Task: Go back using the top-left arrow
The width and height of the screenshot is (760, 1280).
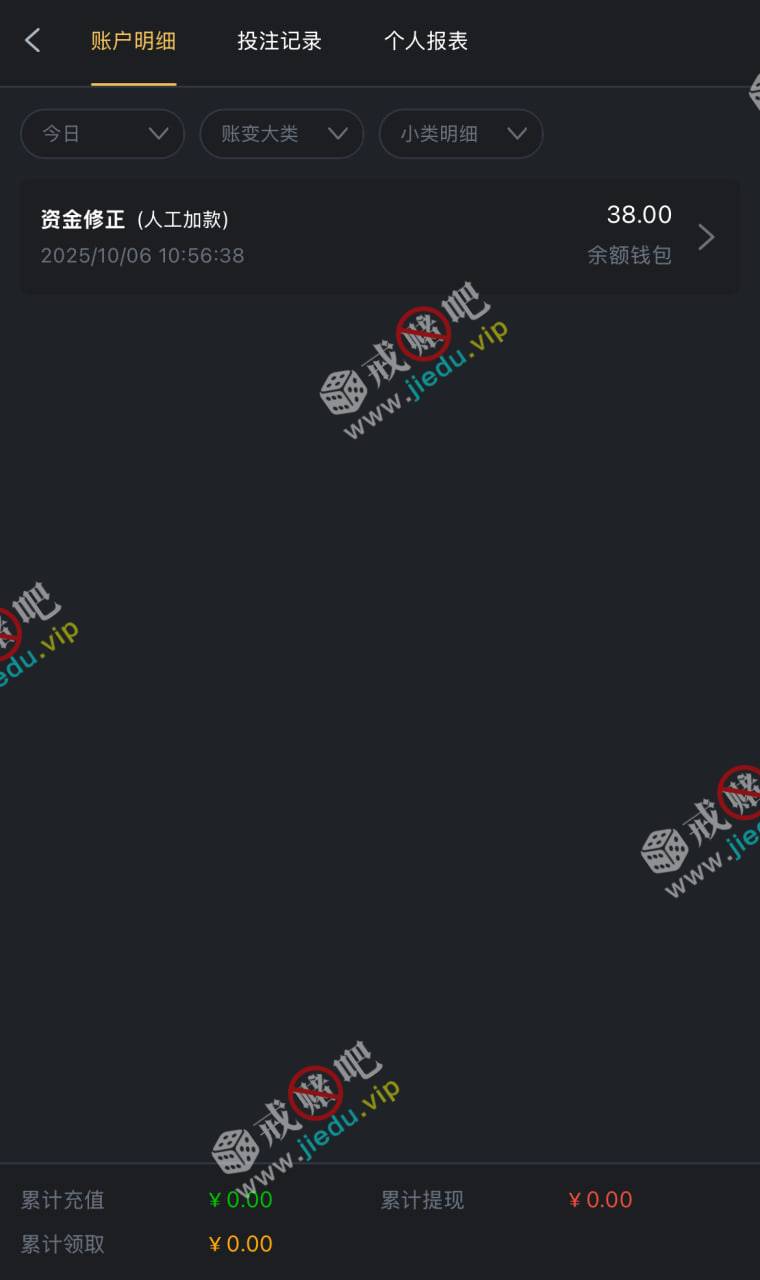Action: coord(33,41)
